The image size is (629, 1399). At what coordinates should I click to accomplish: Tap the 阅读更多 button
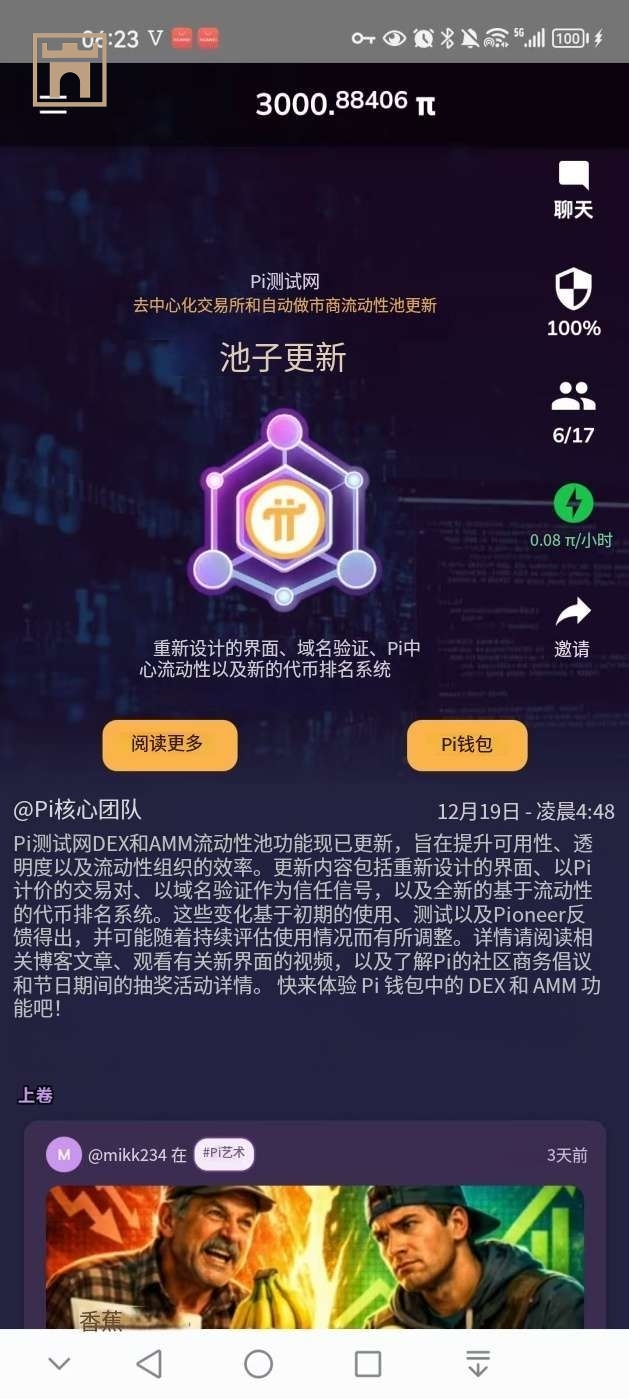coord(169,744)
